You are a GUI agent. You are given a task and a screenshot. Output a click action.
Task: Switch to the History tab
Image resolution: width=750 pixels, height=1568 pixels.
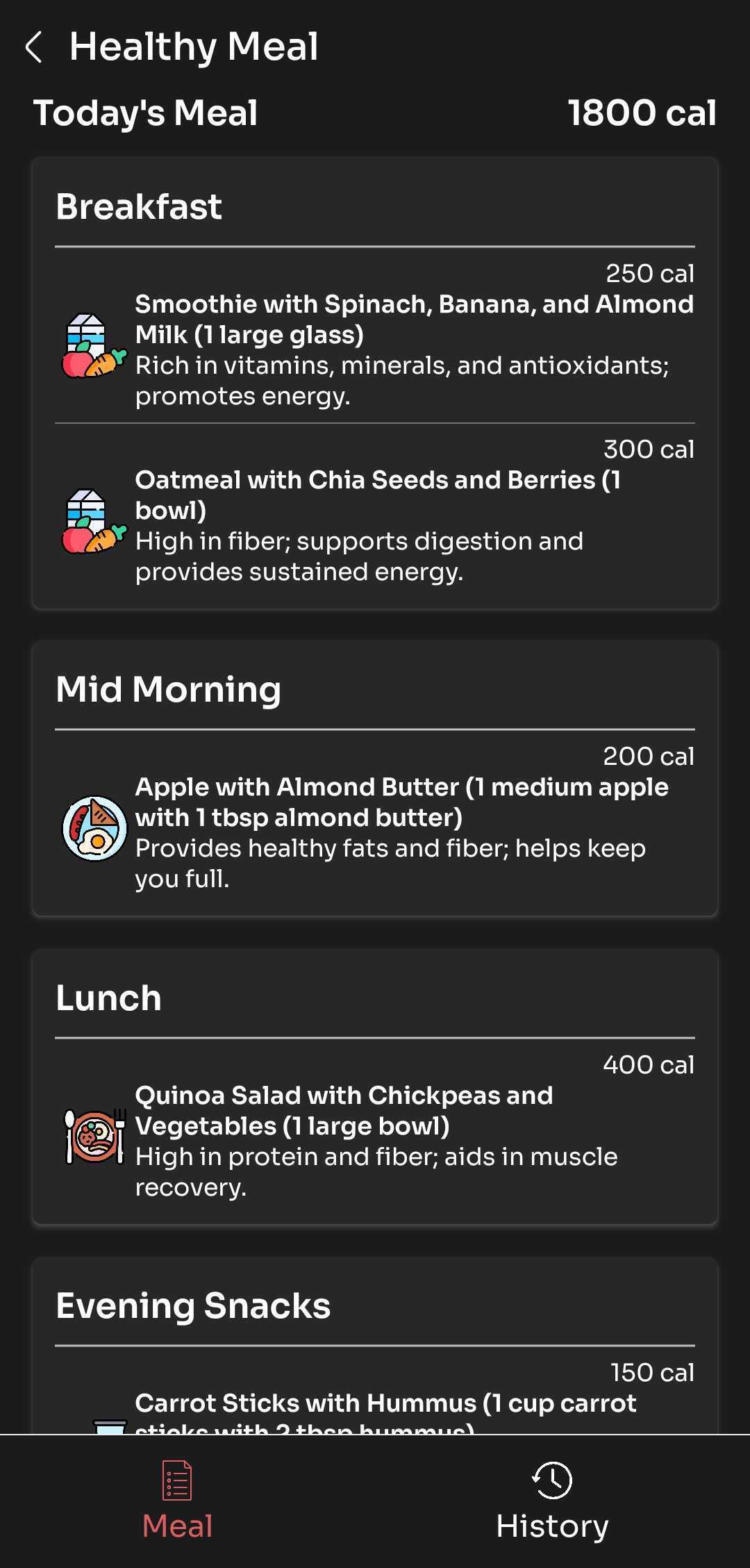tap(552, 1501)
